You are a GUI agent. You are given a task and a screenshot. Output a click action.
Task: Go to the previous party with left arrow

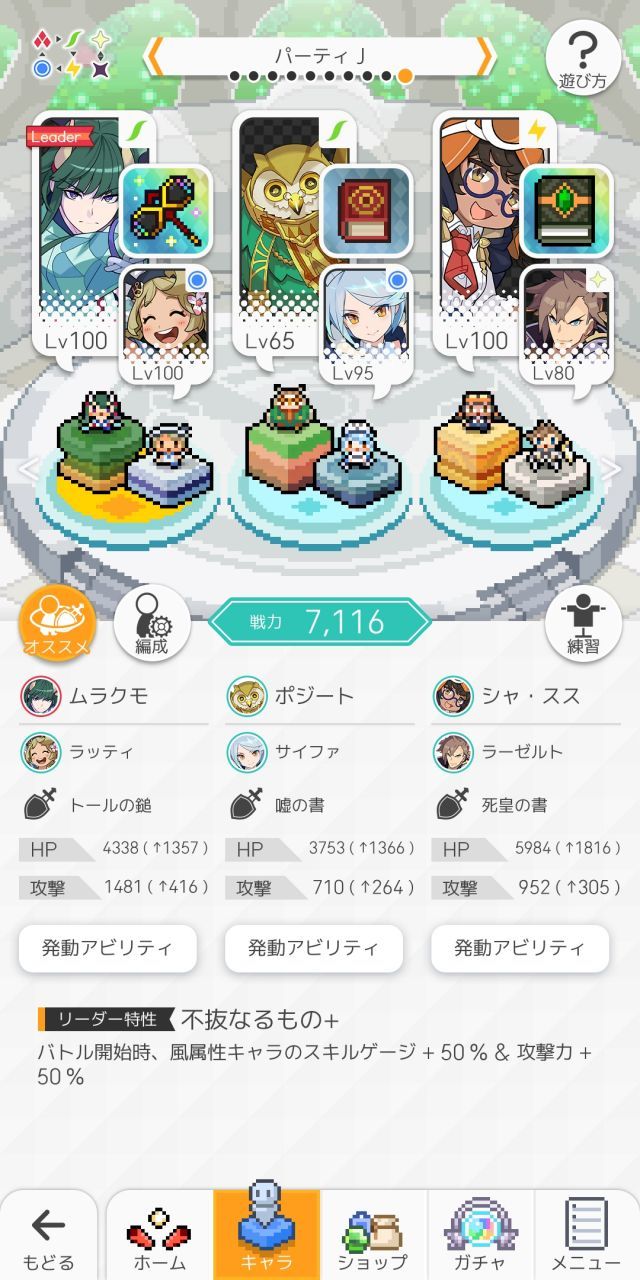(155, 57)
